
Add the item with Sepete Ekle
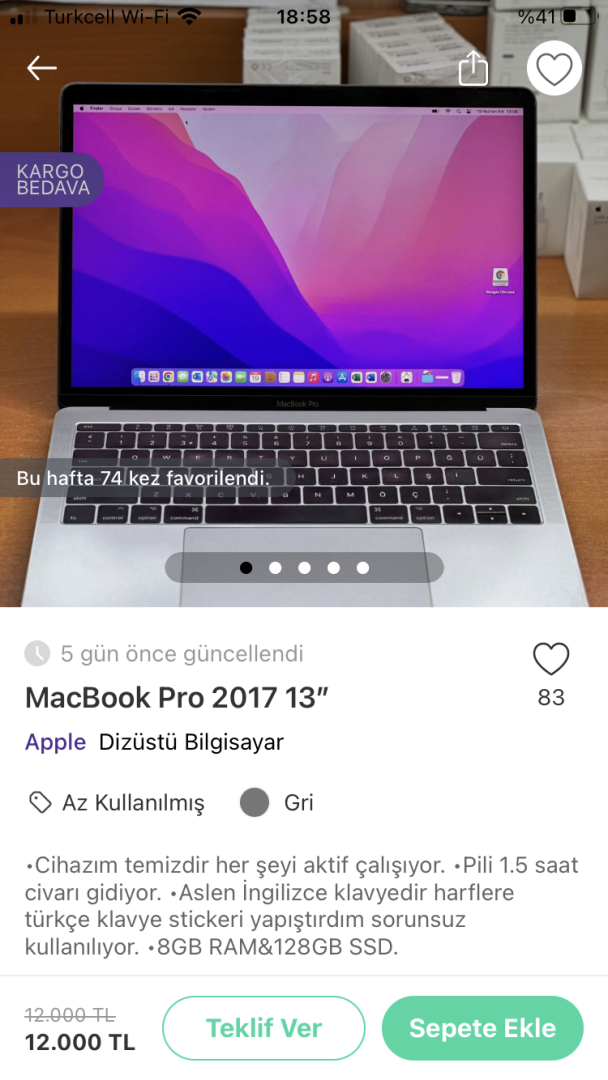(482, 1028)
